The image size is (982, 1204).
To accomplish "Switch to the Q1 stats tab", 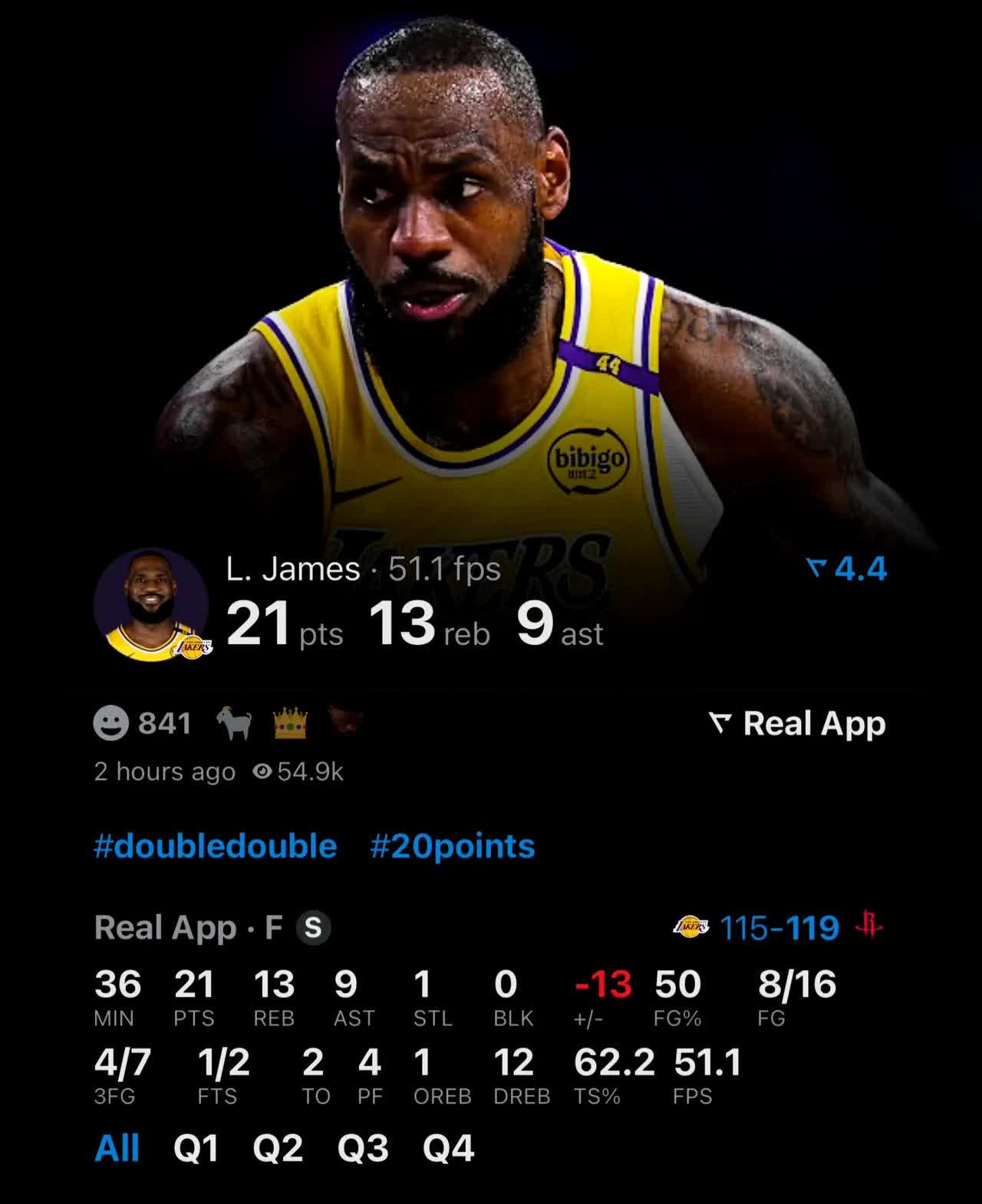I will (x=196, y=1148).
